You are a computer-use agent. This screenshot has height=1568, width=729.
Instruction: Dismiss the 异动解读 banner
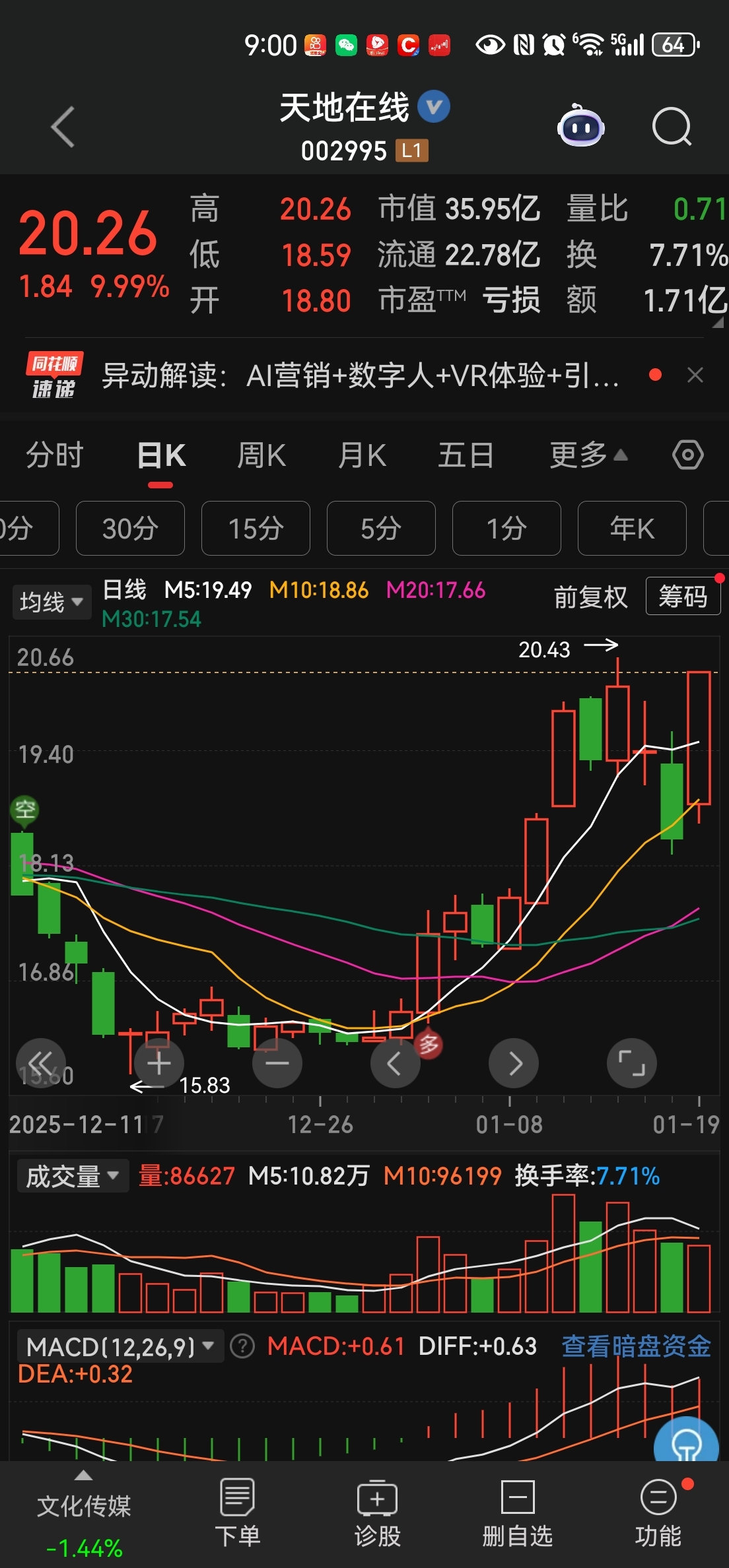click(x=695, y=375)
